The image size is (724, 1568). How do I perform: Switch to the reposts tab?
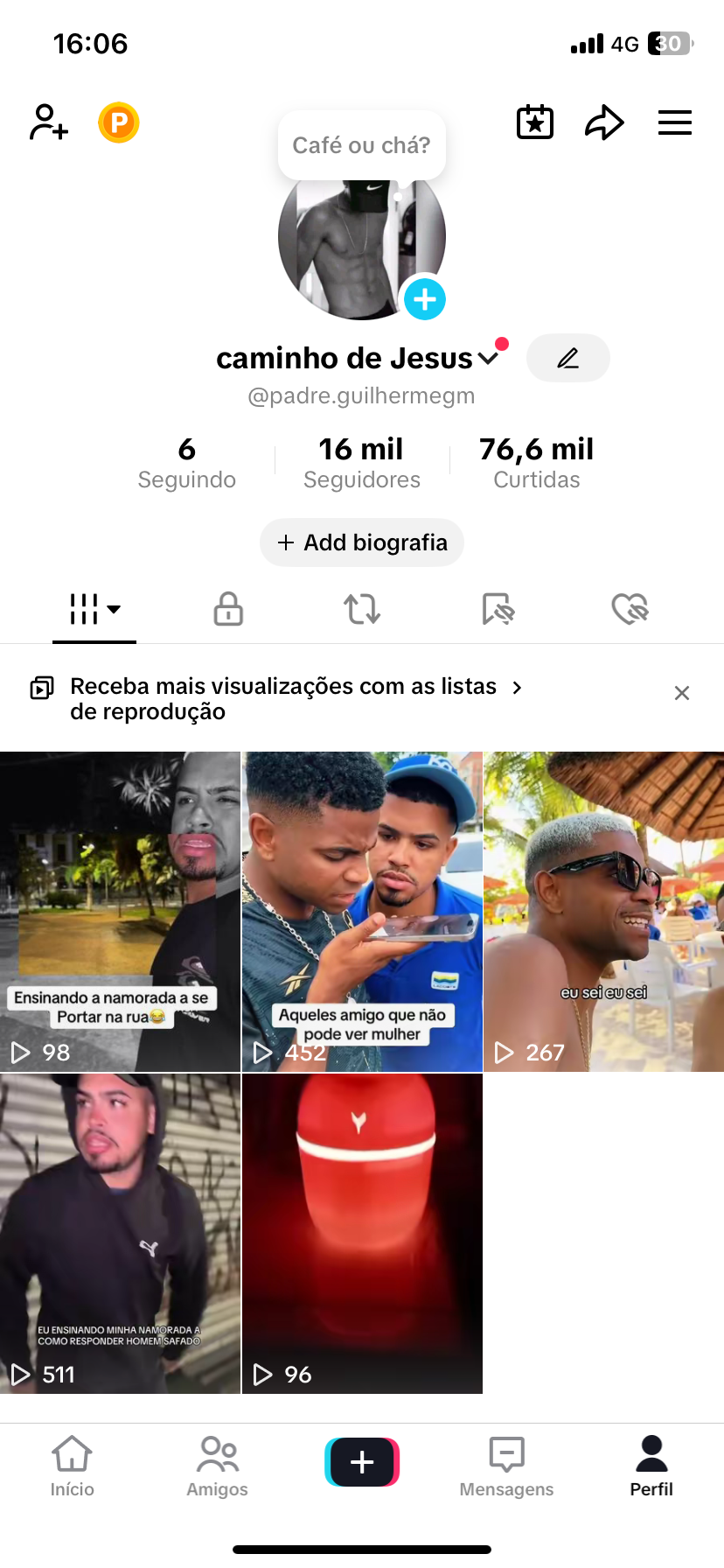click(x=362, y=608)
